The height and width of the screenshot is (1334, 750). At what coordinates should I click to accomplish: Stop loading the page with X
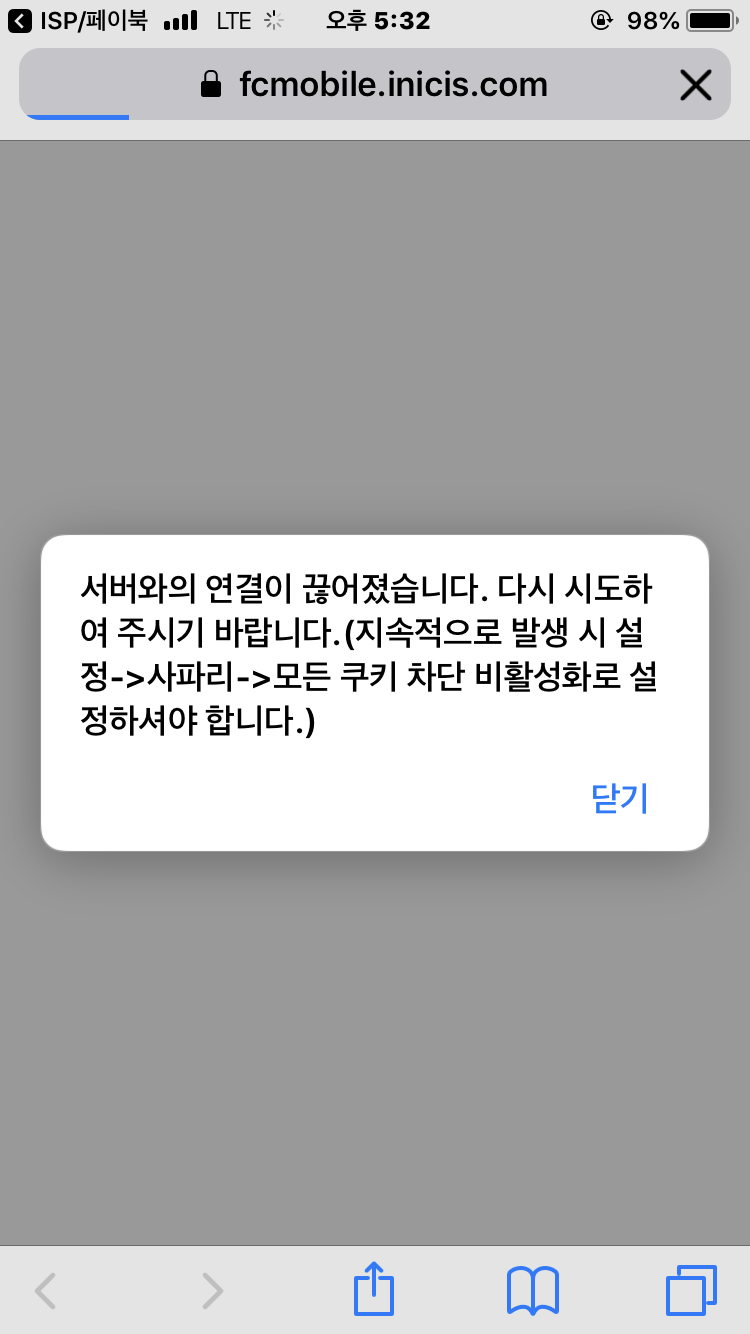tap(695, 85)
